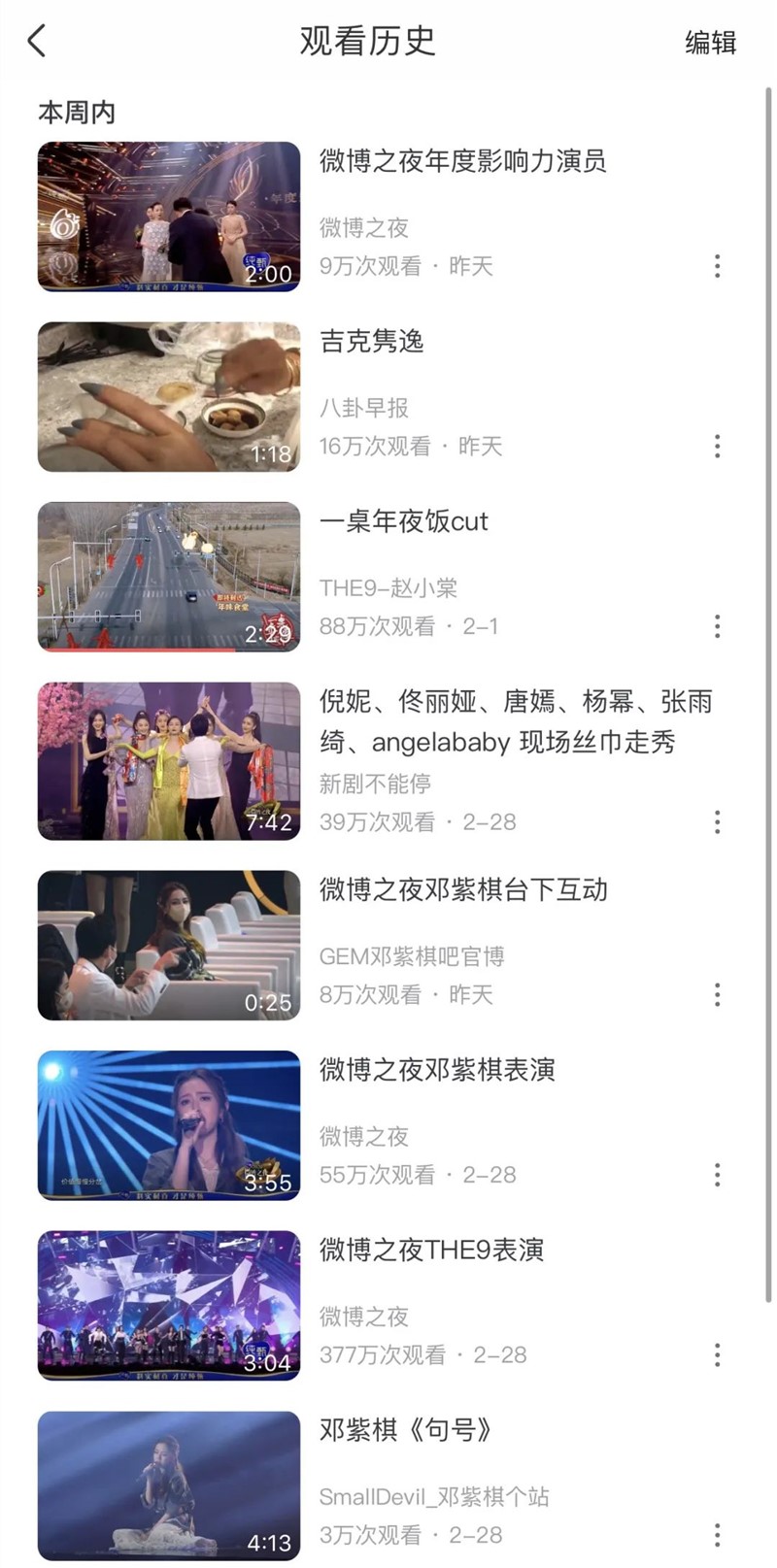
Task: Click the three-dot menu for 微博之夜邓紫棋台下互动
Action: (717, 995)
